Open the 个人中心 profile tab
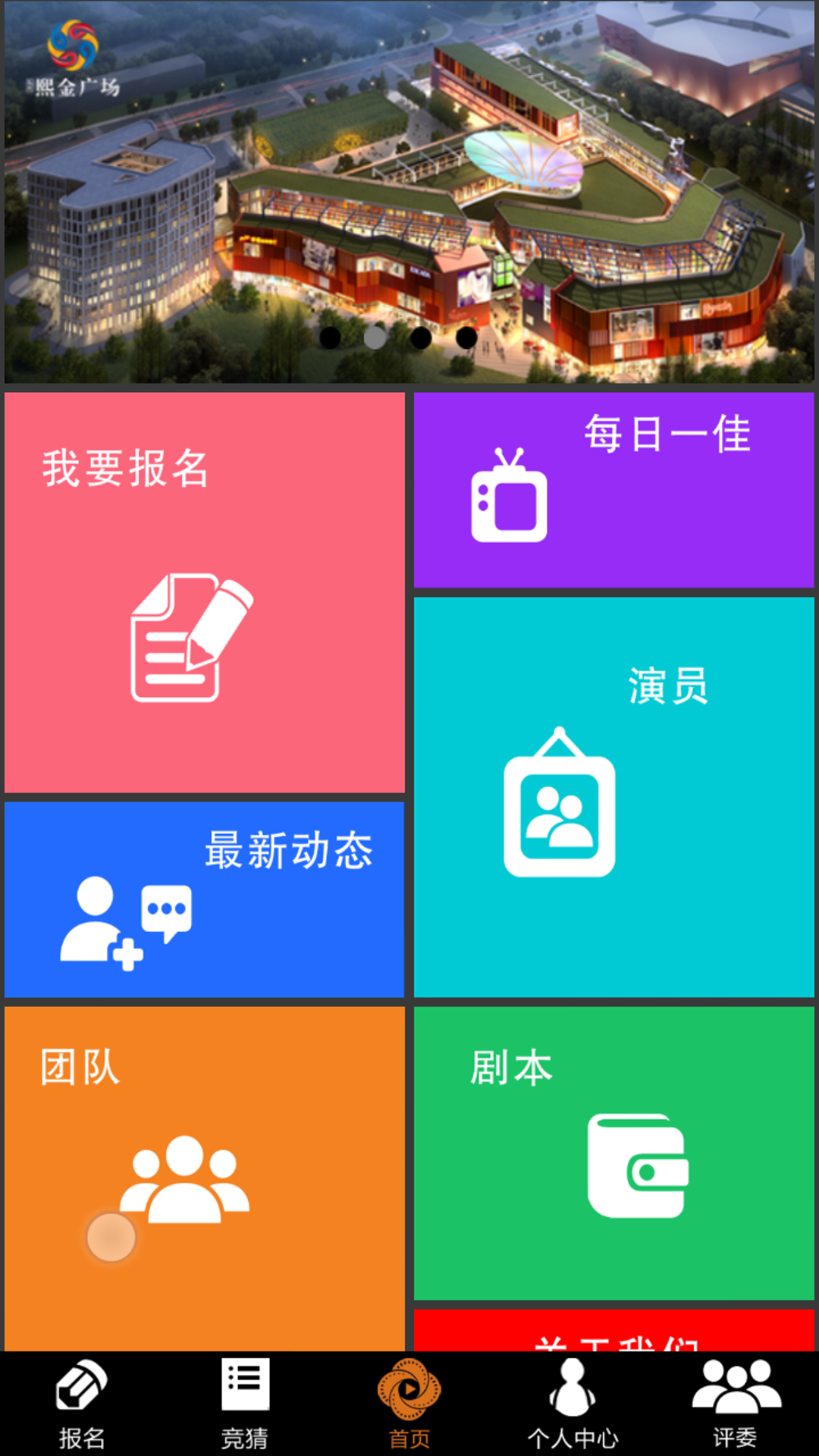The width and height of the screenshot is (819, 1456). click(x=573, y=1404)
